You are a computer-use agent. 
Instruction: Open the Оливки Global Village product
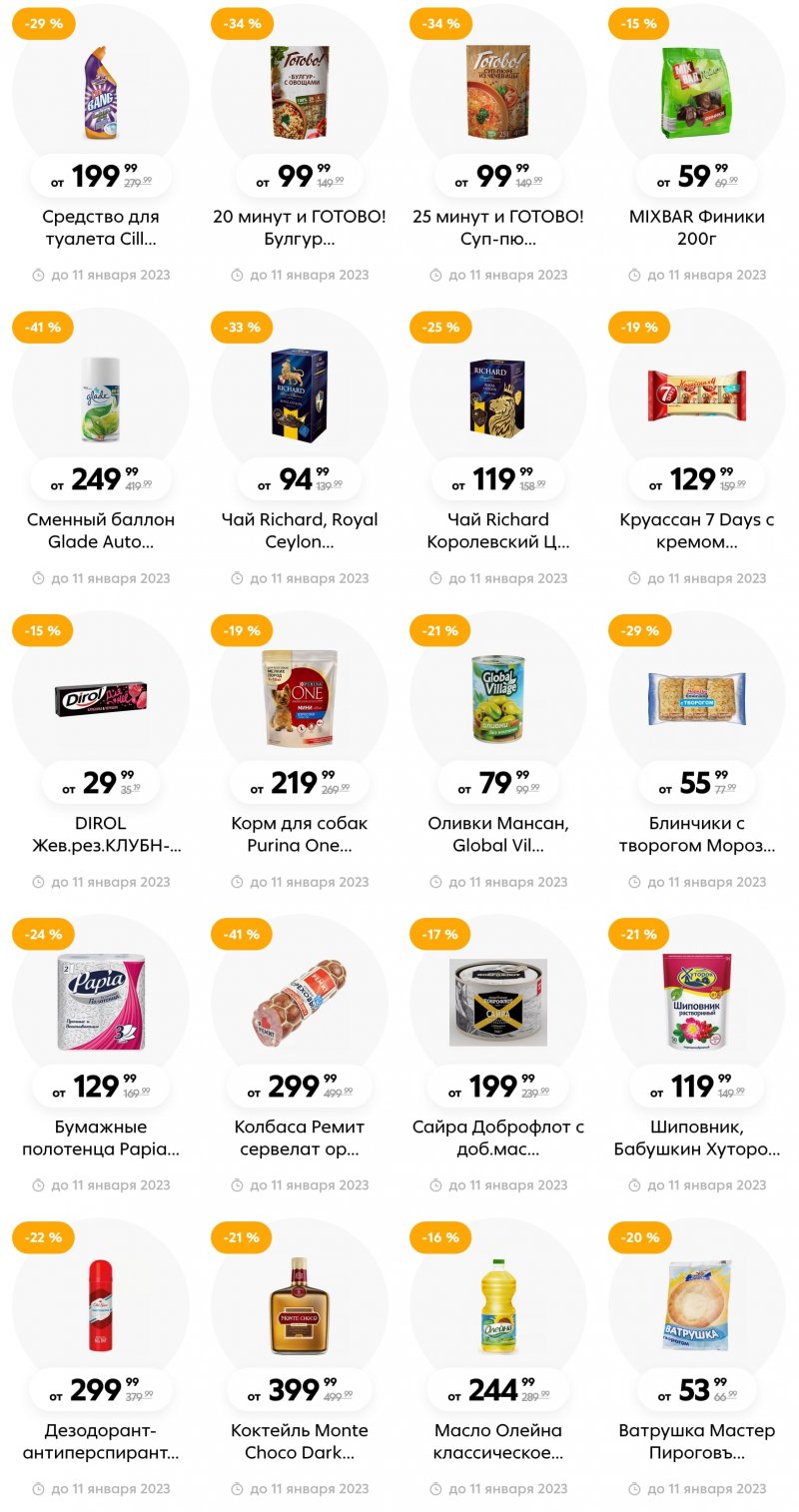coord(498,699)
